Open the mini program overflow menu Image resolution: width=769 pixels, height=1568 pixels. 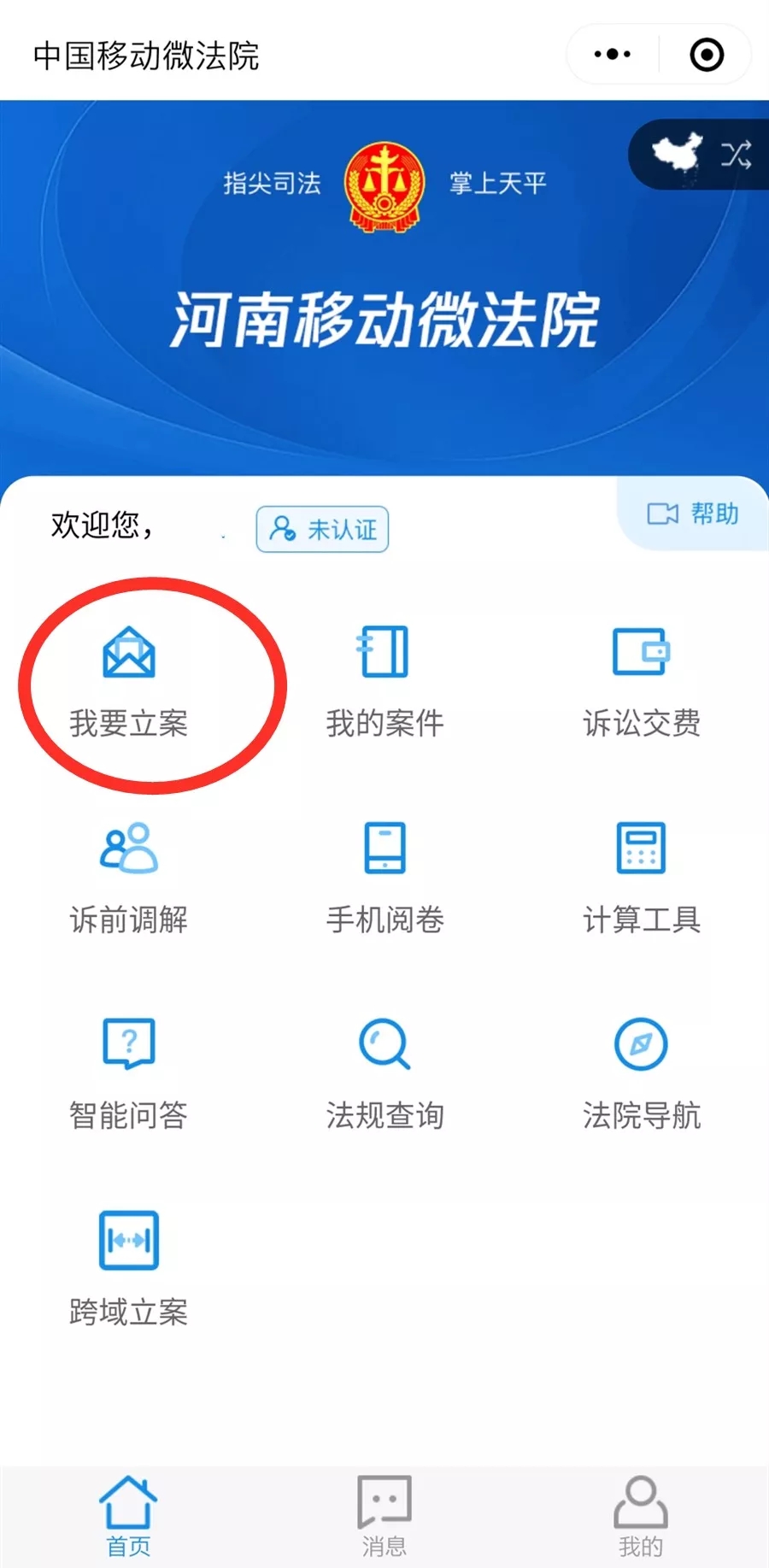tap(613, 55)
